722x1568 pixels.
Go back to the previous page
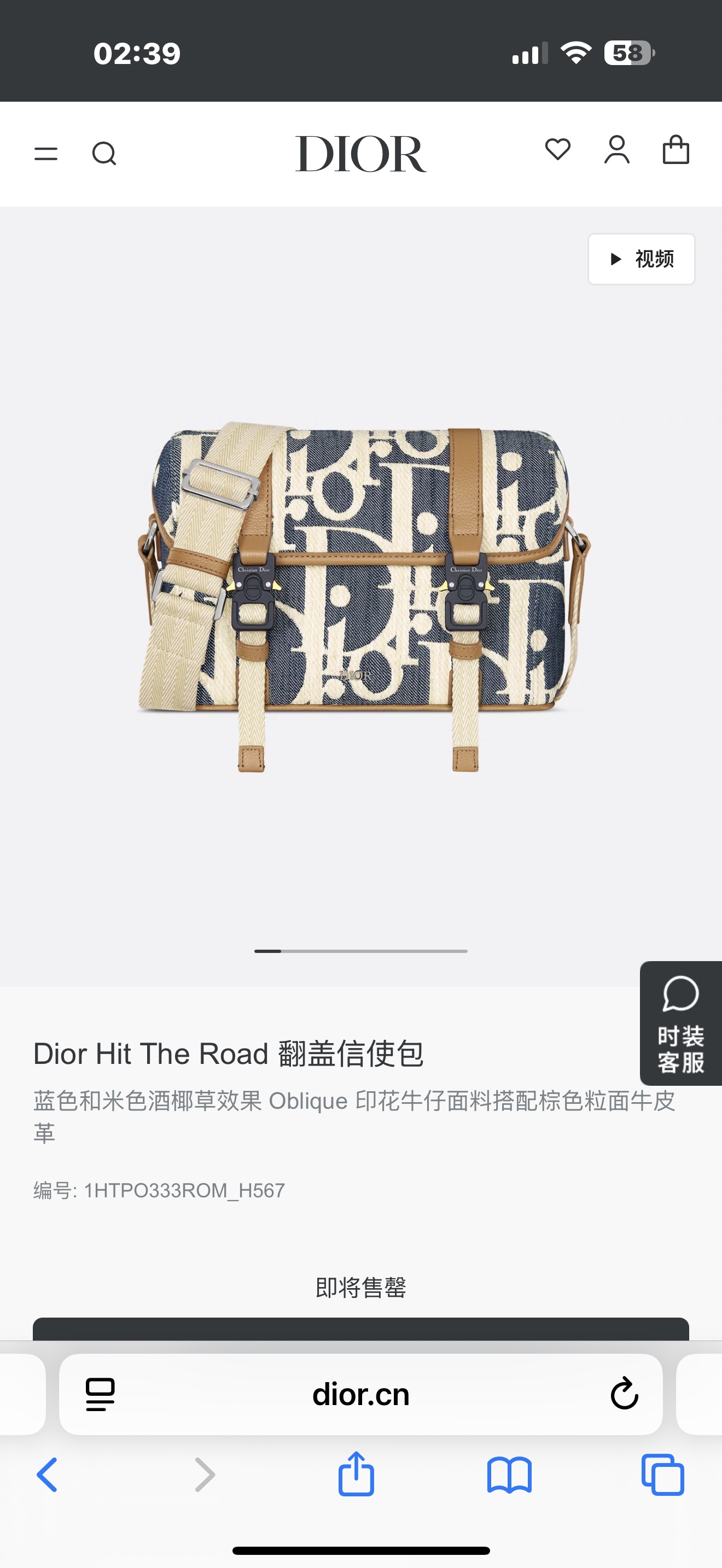coord(48,1475)
